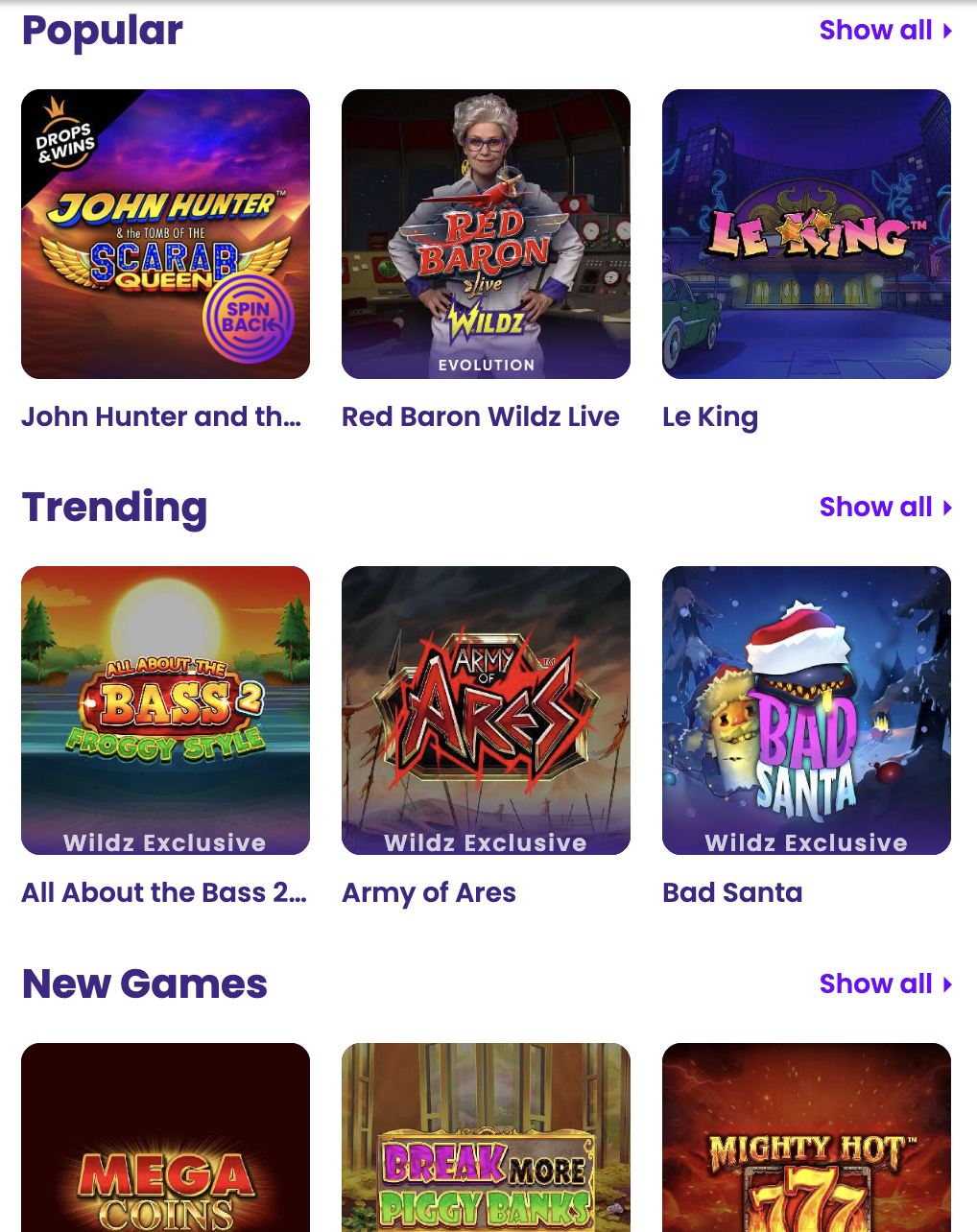Show all New Games
This screenshot has width=977, height=1232.
click(875, 983)
